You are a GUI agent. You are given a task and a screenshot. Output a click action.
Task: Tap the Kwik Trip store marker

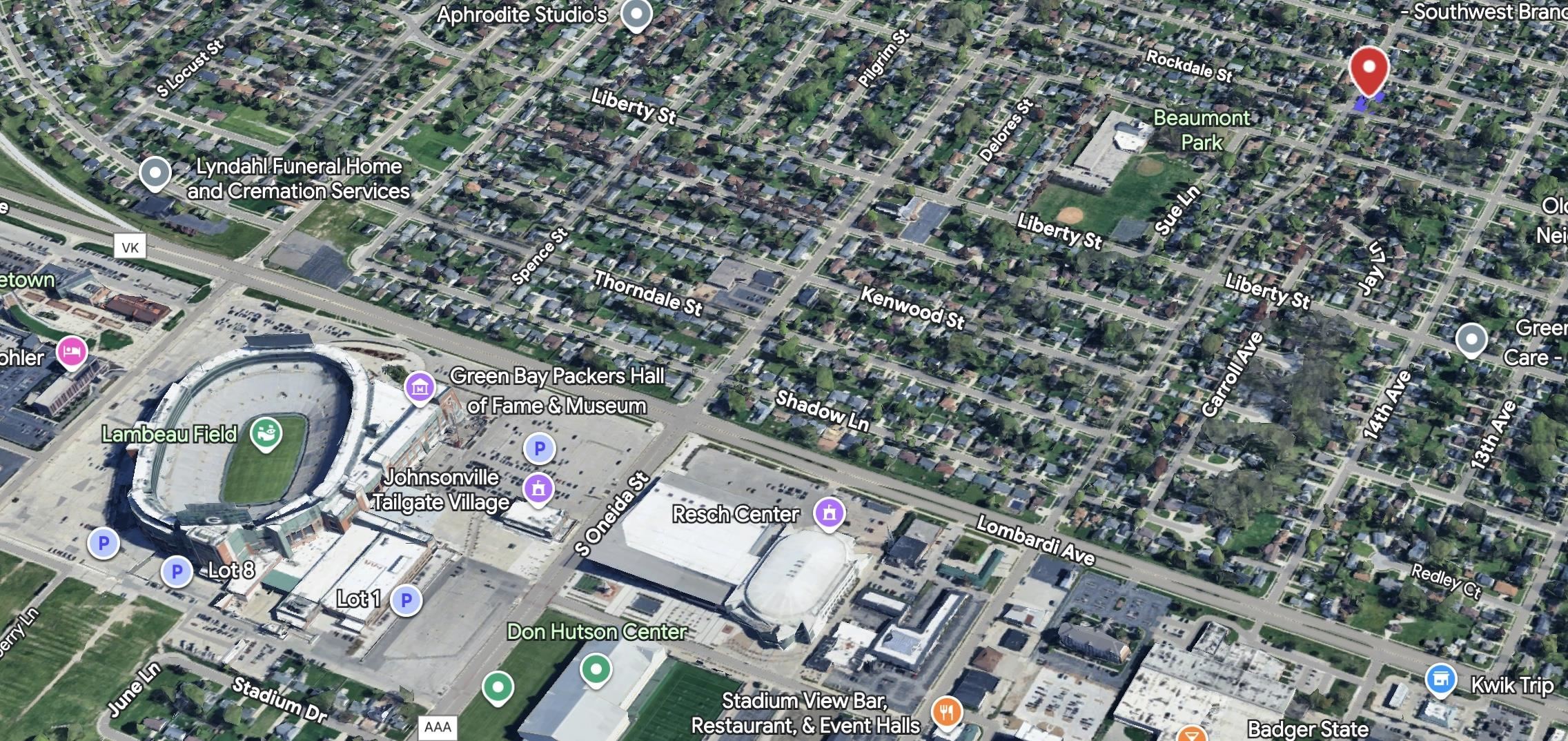pyautogui.click(x=1440, y=679)
